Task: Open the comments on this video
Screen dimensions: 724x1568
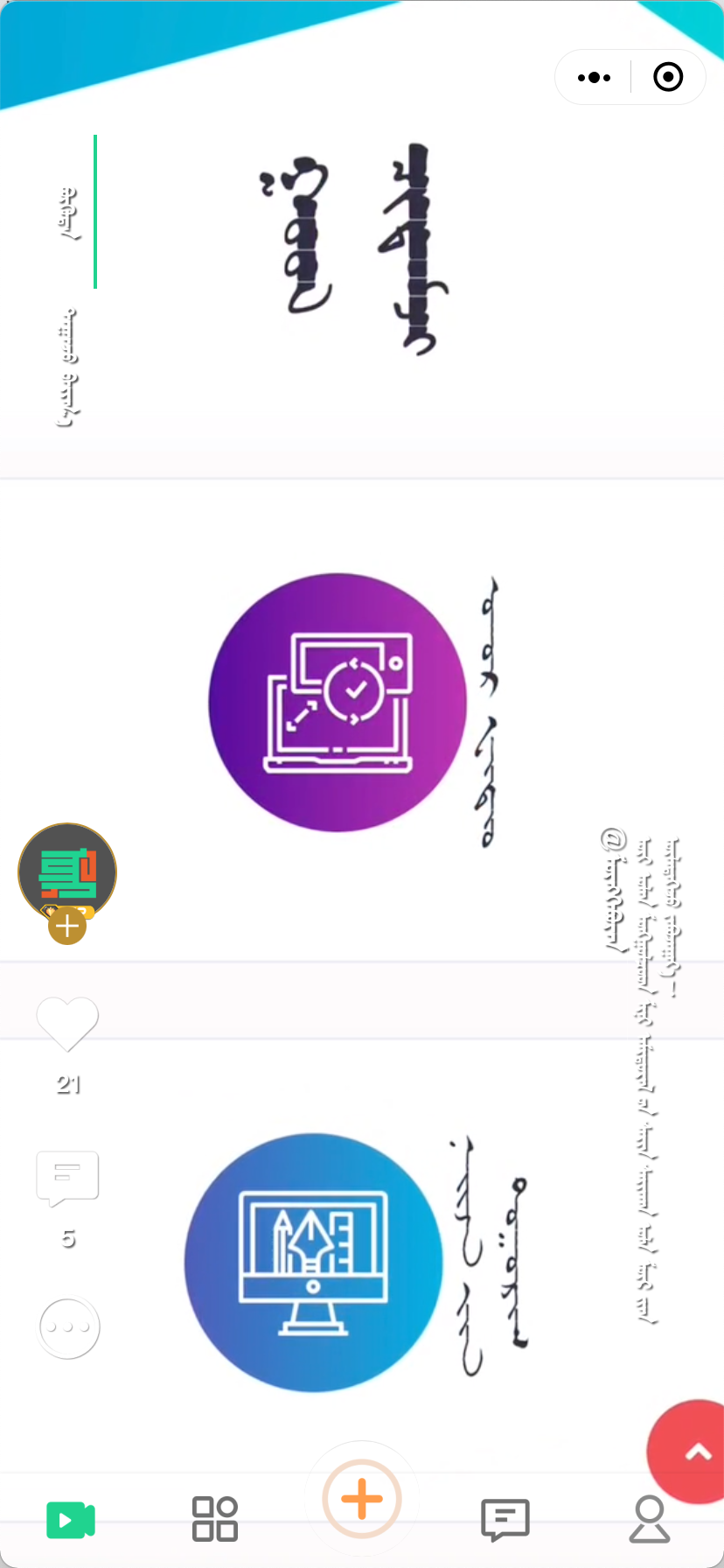Action: 67,1178
